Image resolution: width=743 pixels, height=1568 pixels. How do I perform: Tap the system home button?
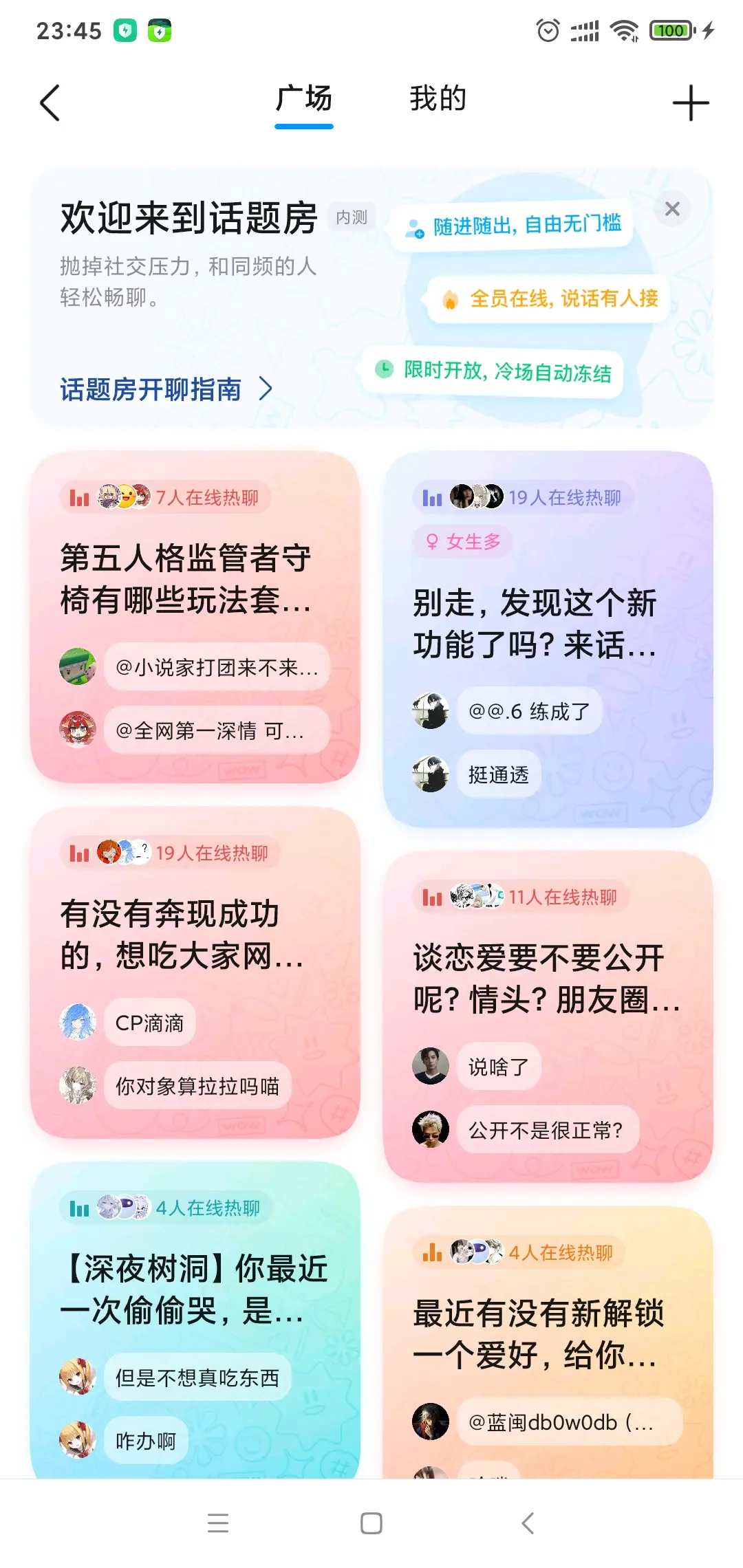pos(371,1523)
